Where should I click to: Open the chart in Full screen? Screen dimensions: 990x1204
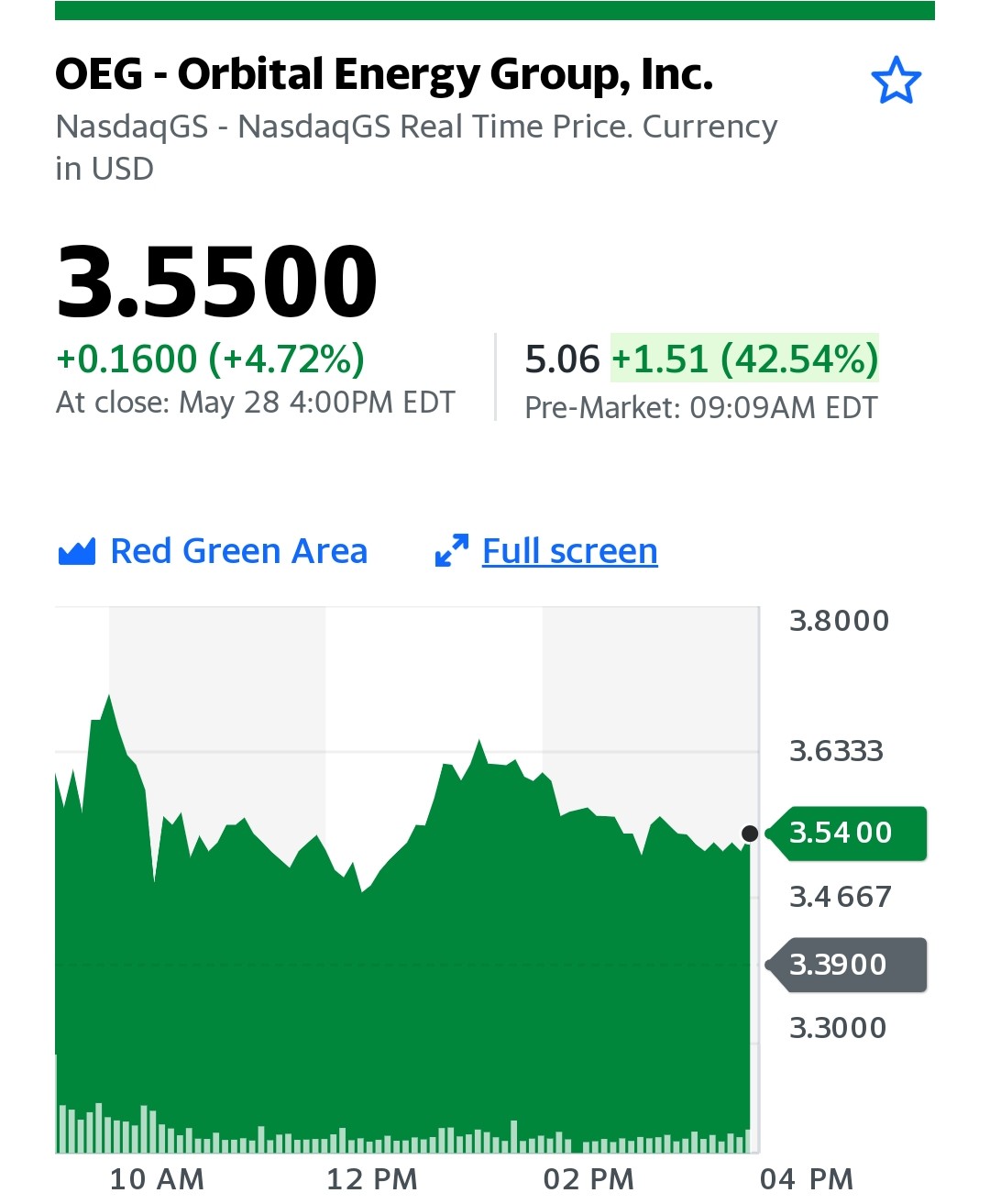point(546,551)
